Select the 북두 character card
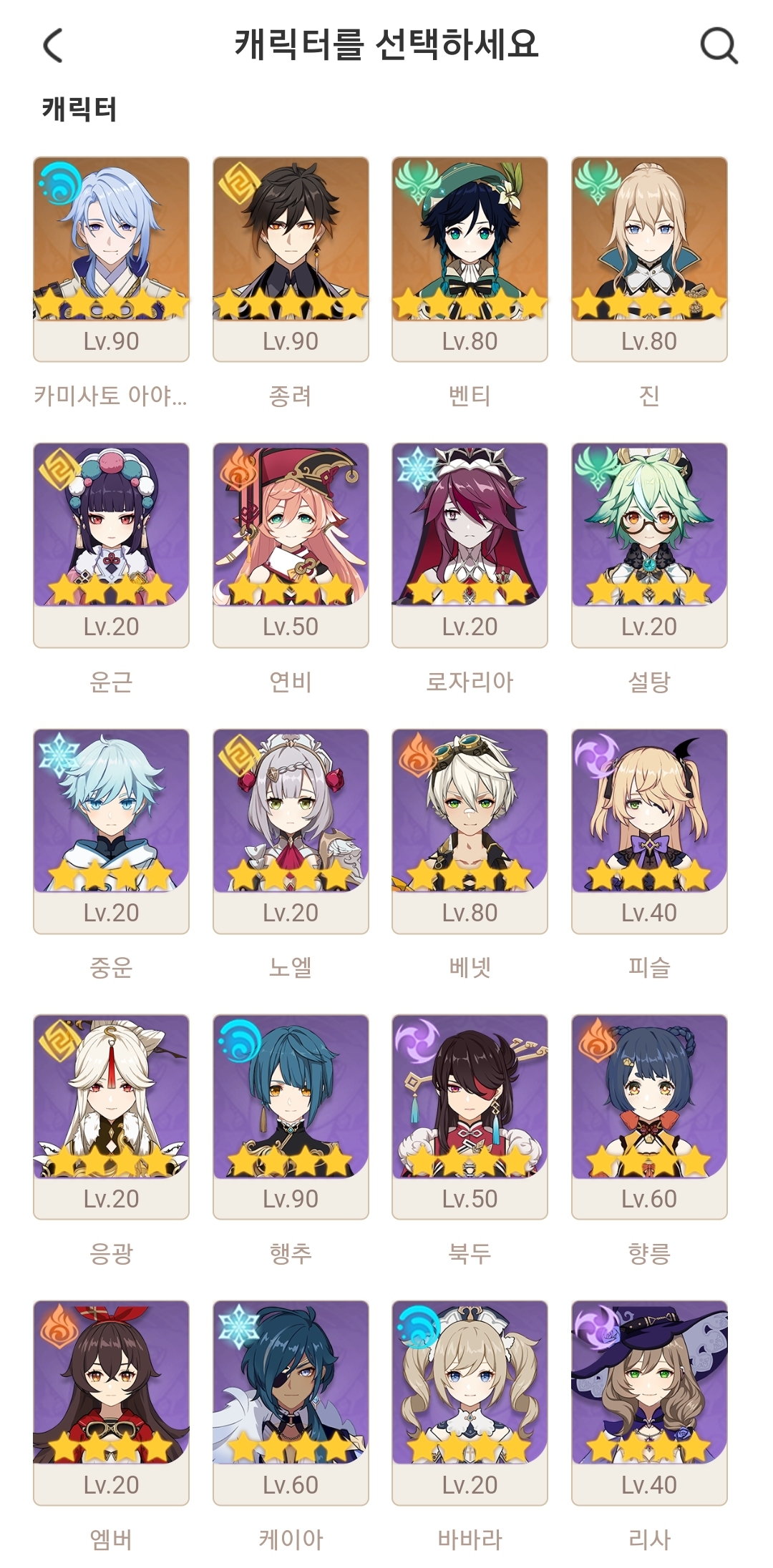Screen dimensions: 773x1568 [x=470, y=1117]
